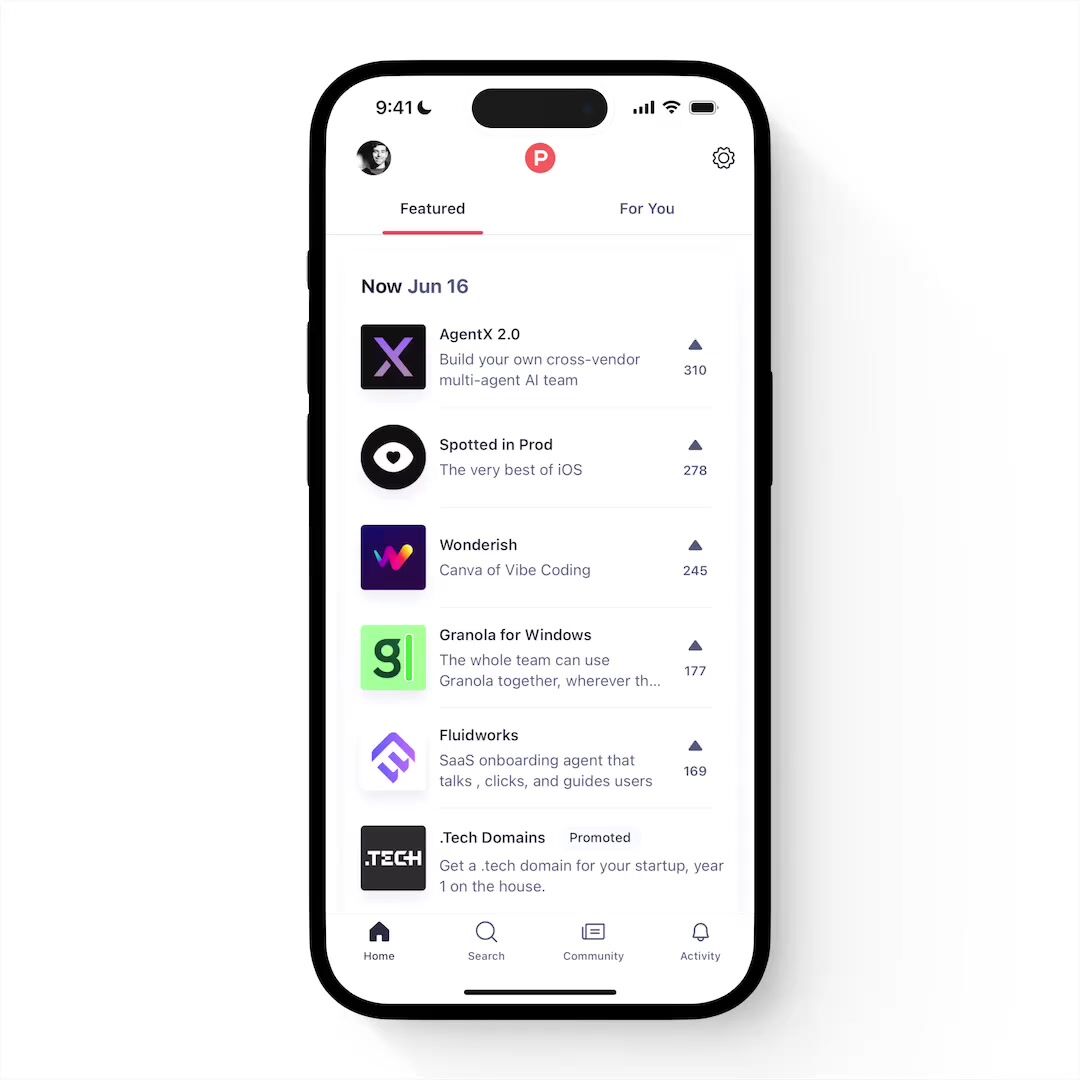Switch to the Community tab
The height and width of the screenshot is (1080, 1080).
593,941
